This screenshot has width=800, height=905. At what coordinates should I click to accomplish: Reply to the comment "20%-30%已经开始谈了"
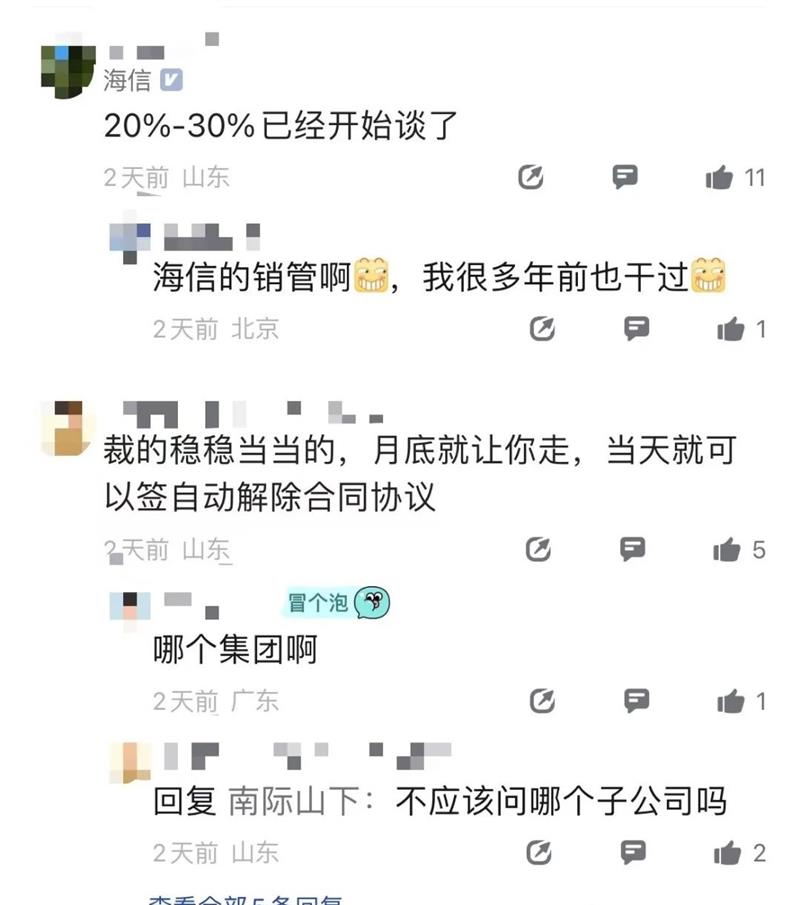click(625, 178)
